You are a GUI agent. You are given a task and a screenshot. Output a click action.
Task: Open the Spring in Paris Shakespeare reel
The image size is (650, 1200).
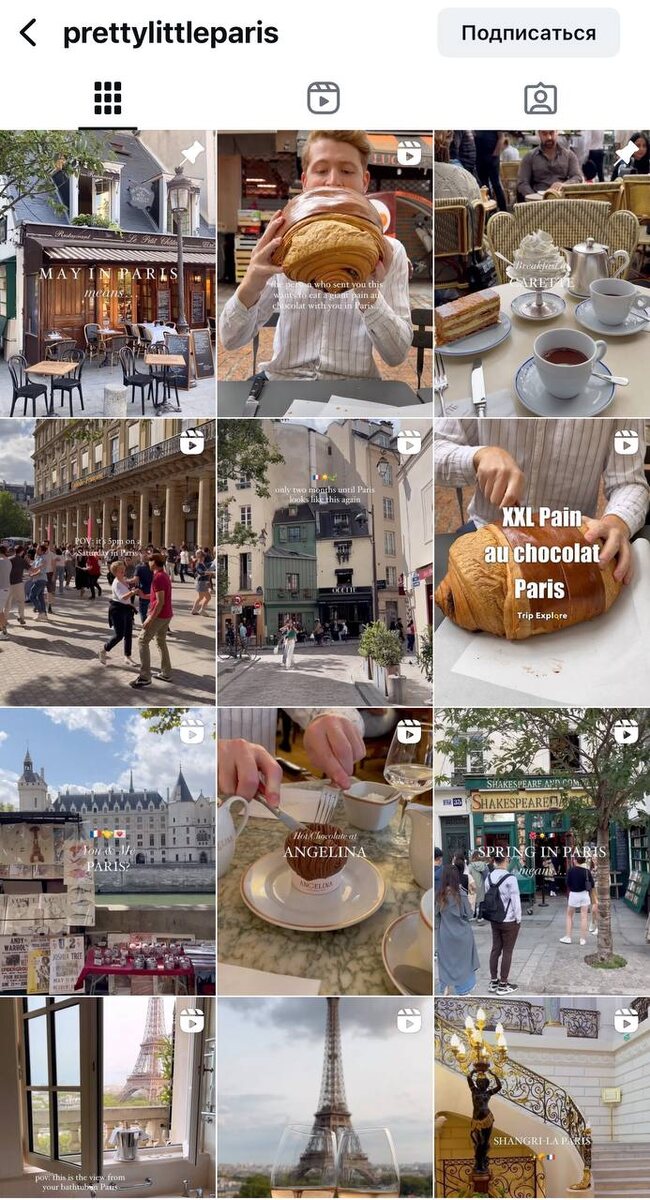point(542,852)
